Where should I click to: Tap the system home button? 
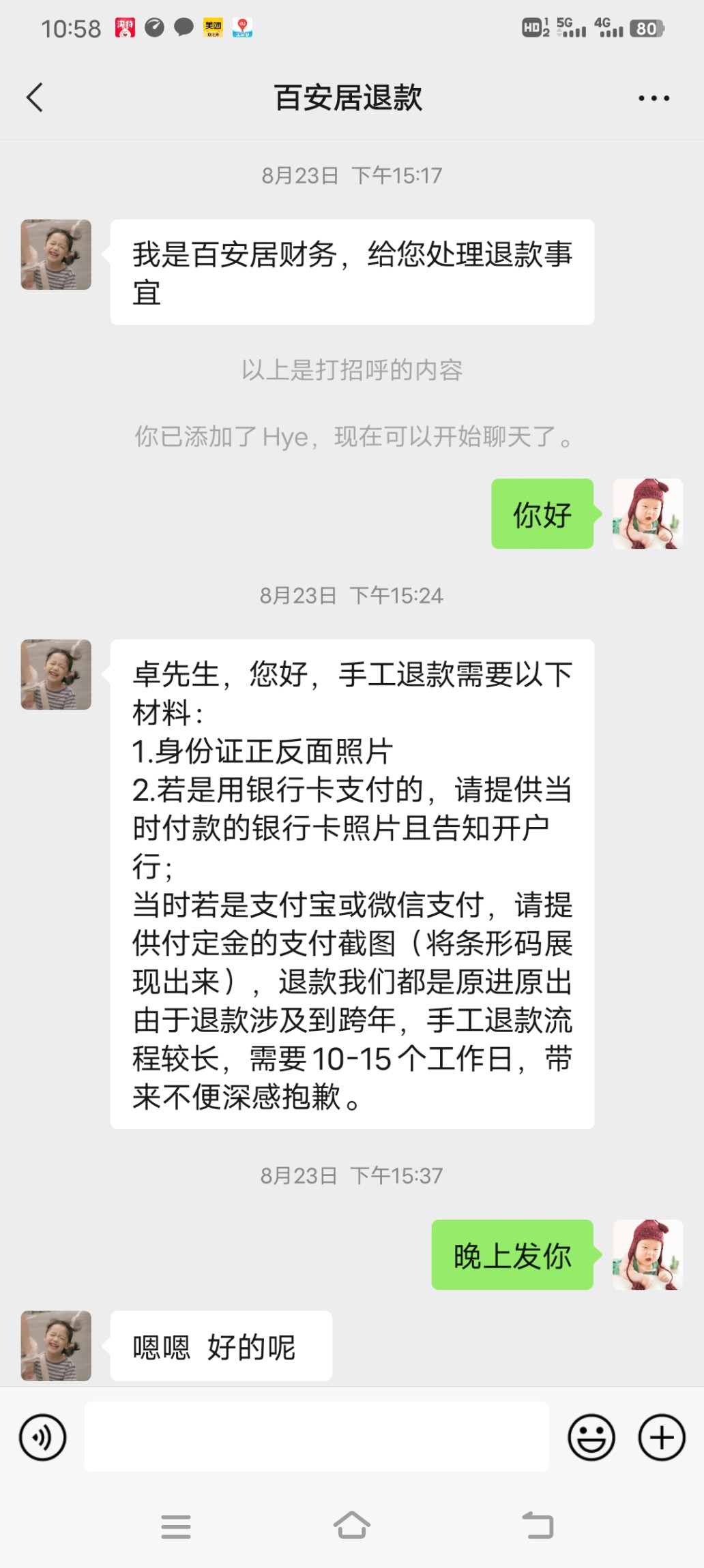[x=351, y=1526]
